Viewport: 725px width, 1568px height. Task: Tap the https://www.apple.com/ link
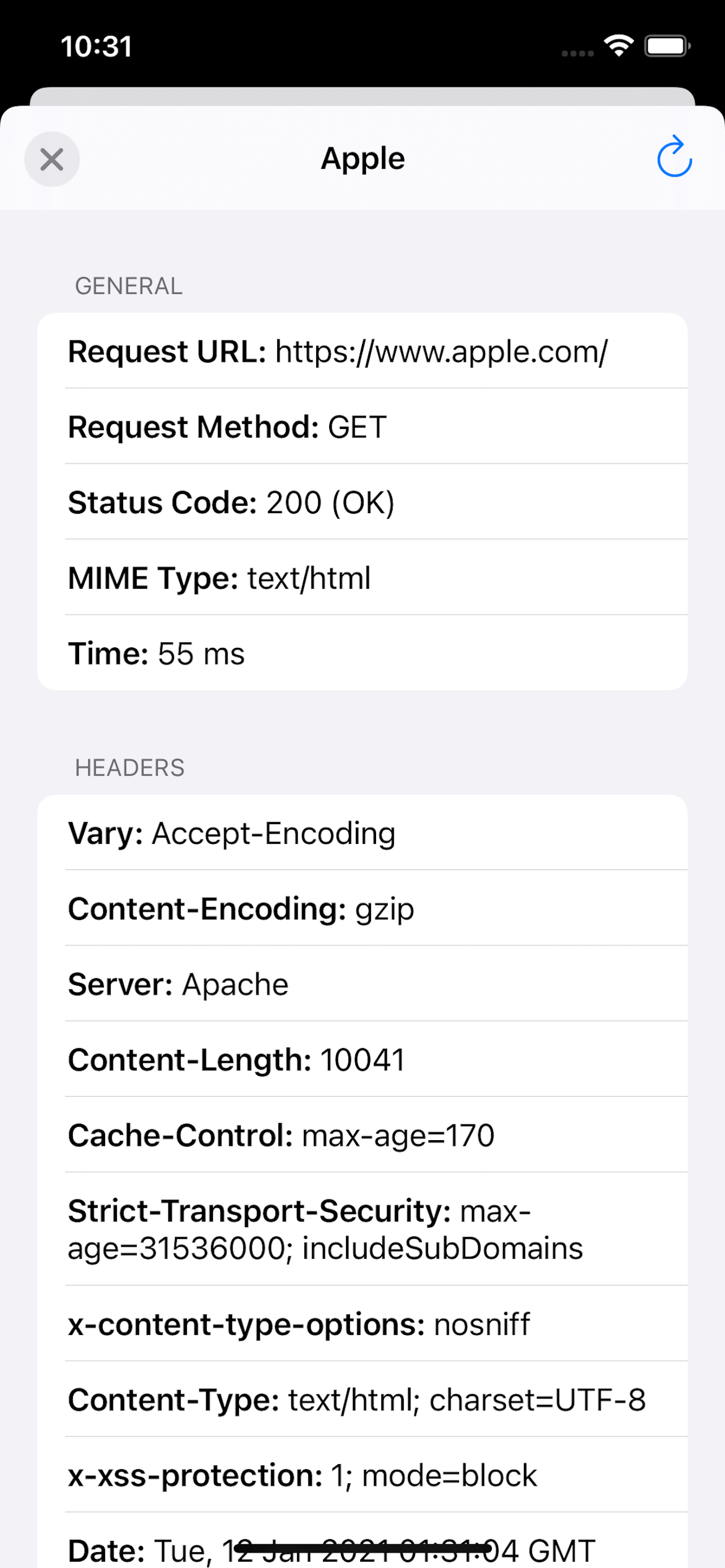(x=442, y=351)
